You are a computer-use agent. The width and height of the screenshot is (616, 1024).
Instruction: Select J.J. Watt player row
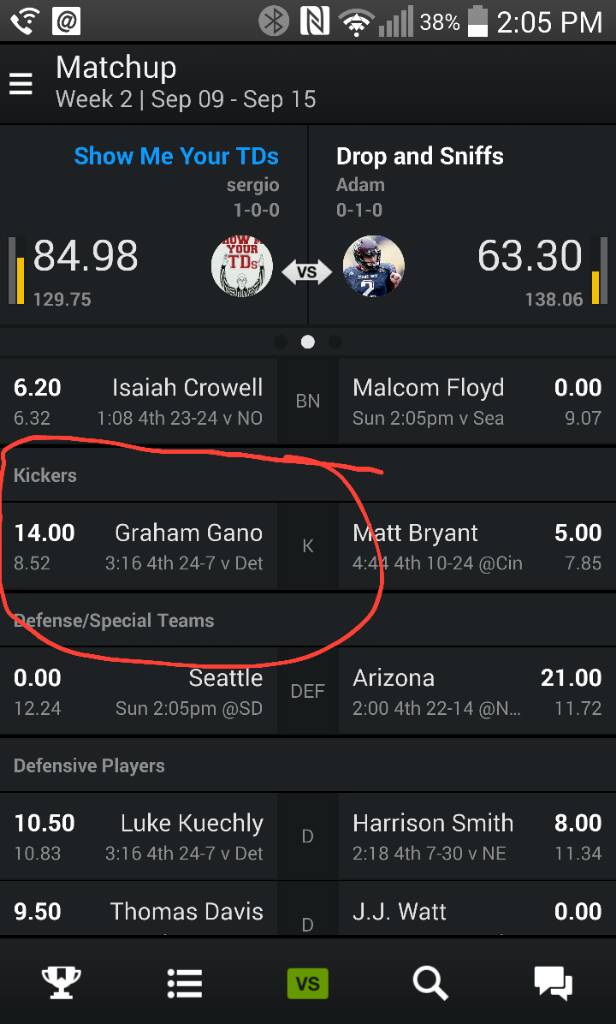(478, 910)
